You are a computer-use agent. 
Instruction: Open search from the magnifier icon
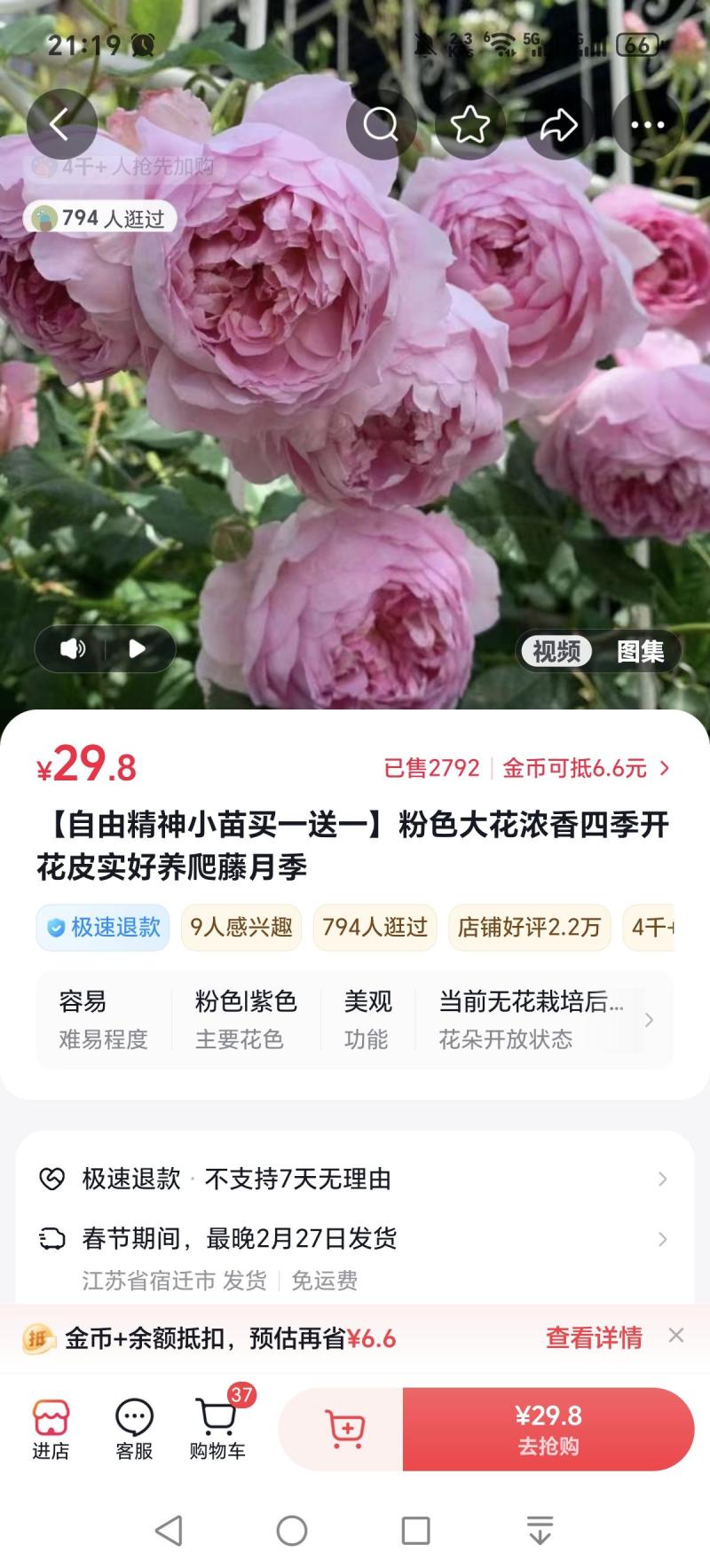tap(381, 125)
